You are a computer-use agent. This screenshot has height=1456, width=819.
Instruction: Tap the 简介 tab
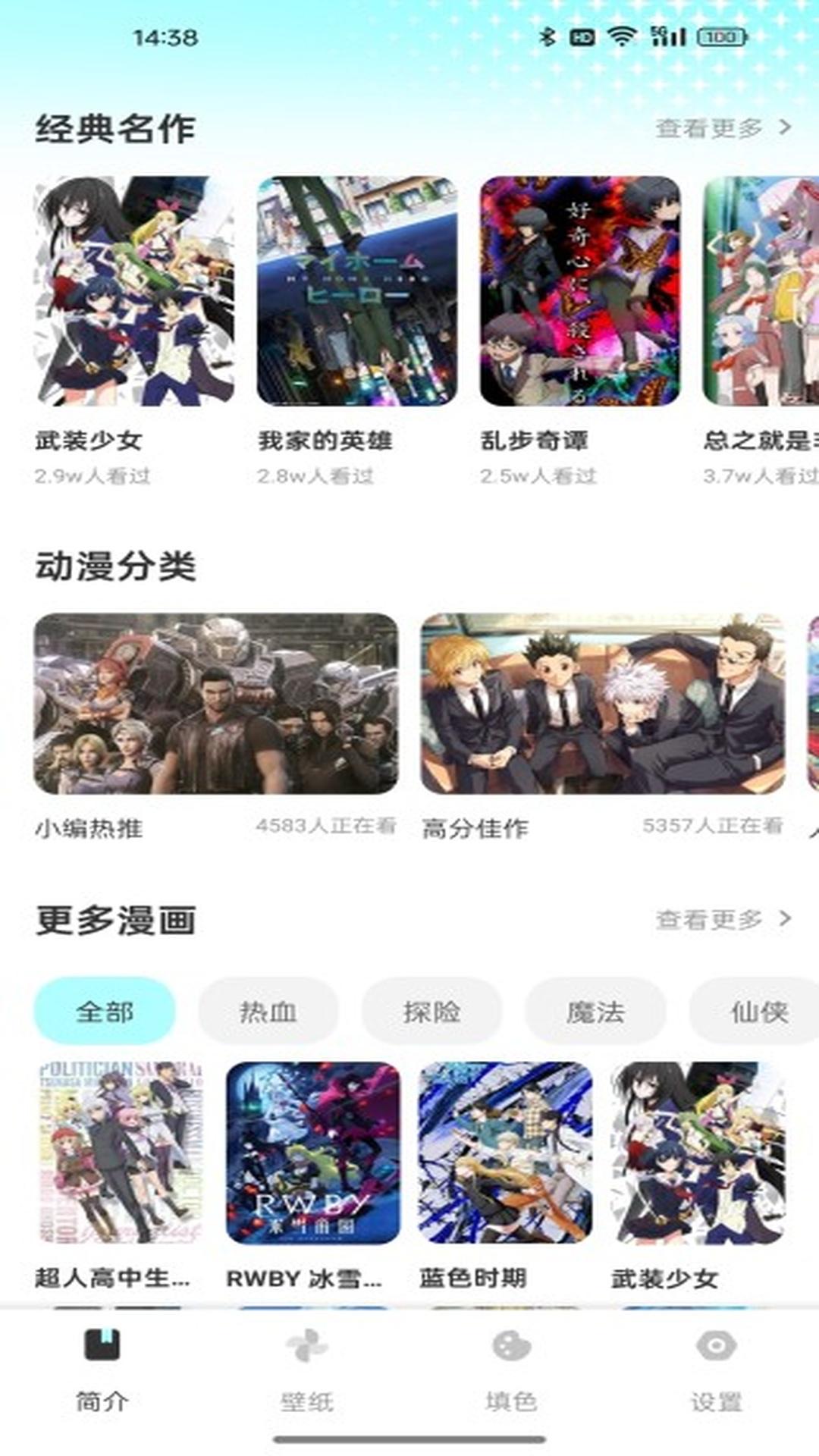[102, 1370]
